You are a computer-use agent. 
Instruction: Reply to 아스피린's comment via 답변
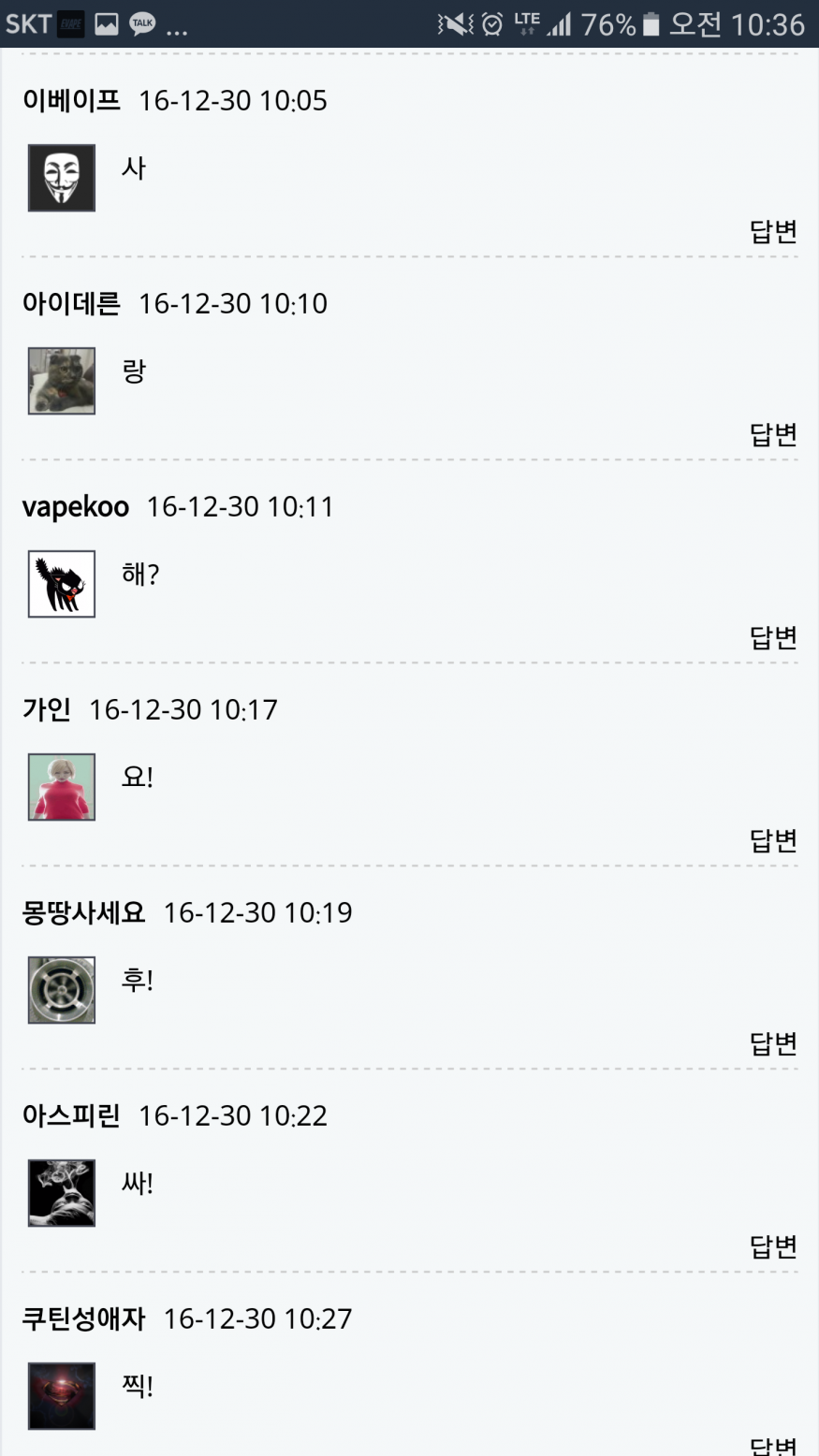[x=772, y=1246]
